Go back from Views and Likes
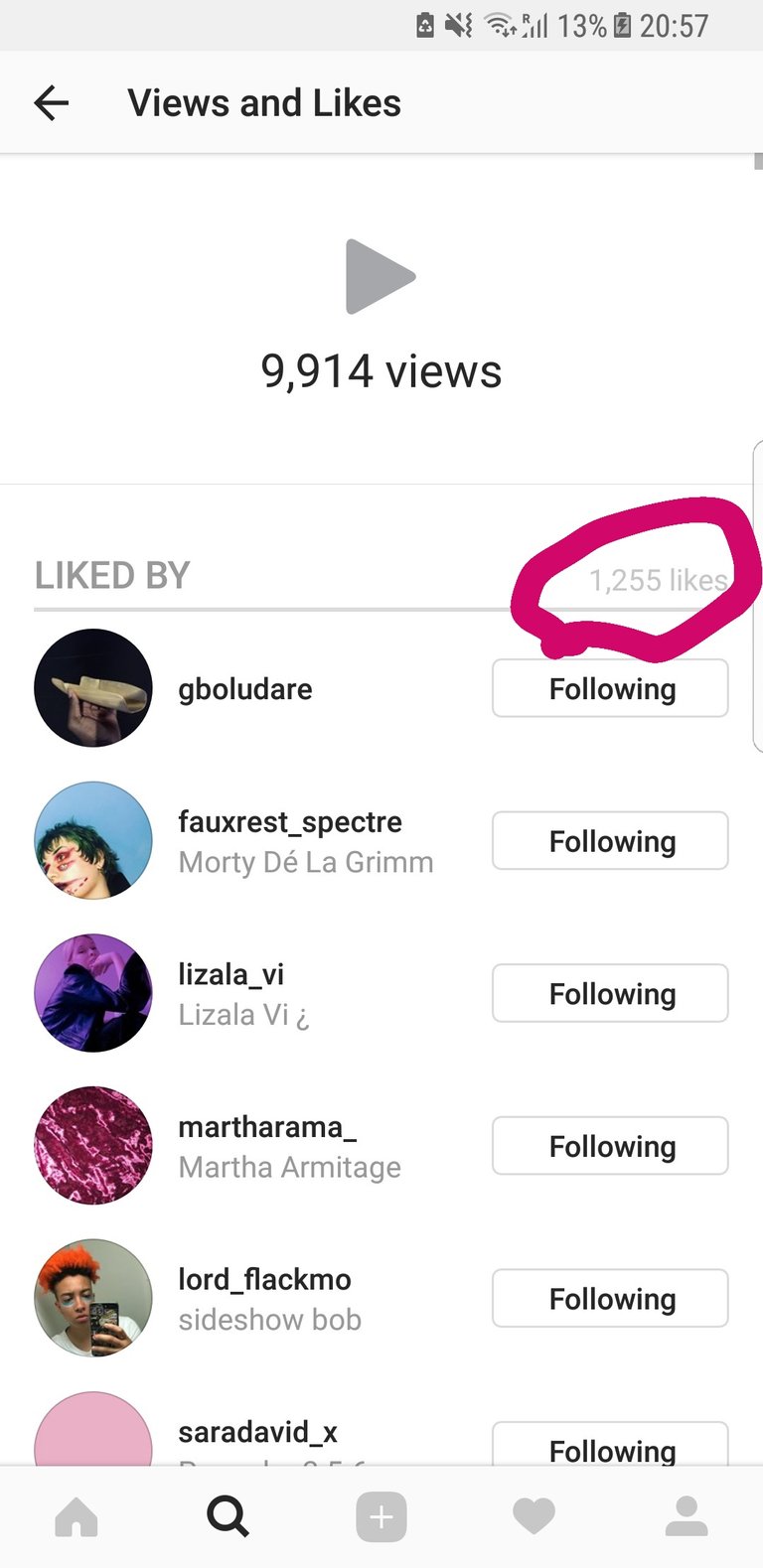The image size is (763, 1568). (52, 102)
